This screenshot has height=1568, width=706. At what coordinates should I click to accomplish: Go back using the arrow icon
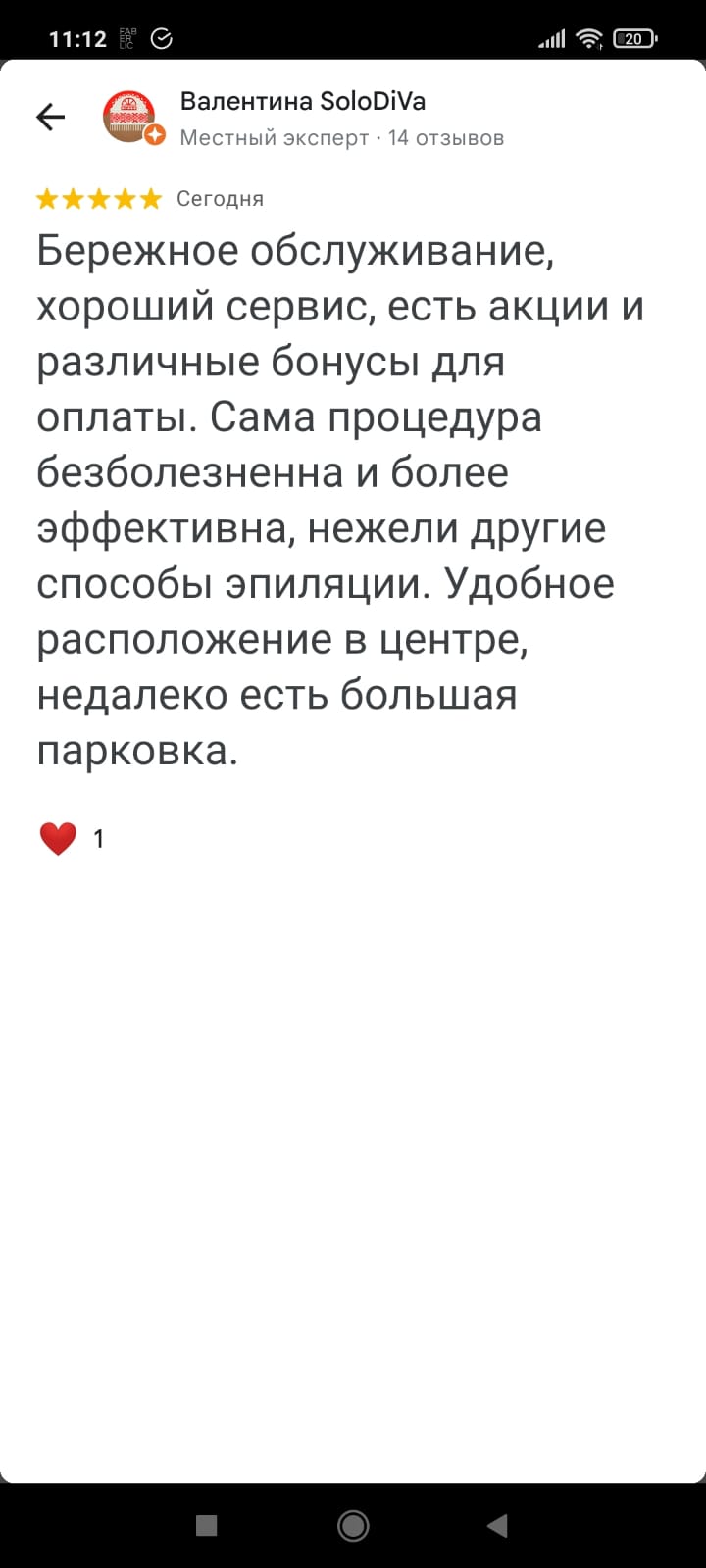click(51, 118)
